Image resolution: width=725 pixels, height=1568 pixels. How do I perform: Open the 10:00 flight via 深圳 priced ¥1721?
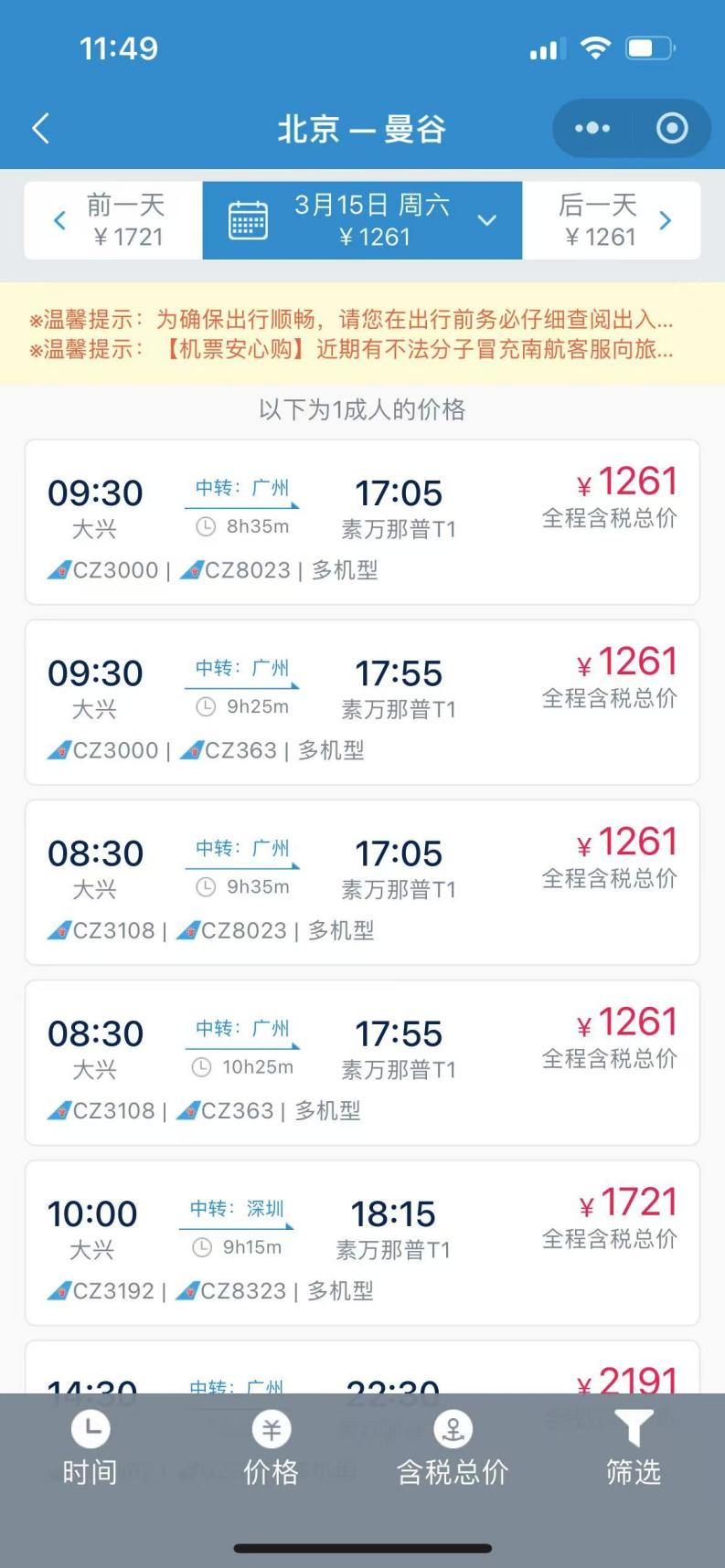pos(362,1242)
